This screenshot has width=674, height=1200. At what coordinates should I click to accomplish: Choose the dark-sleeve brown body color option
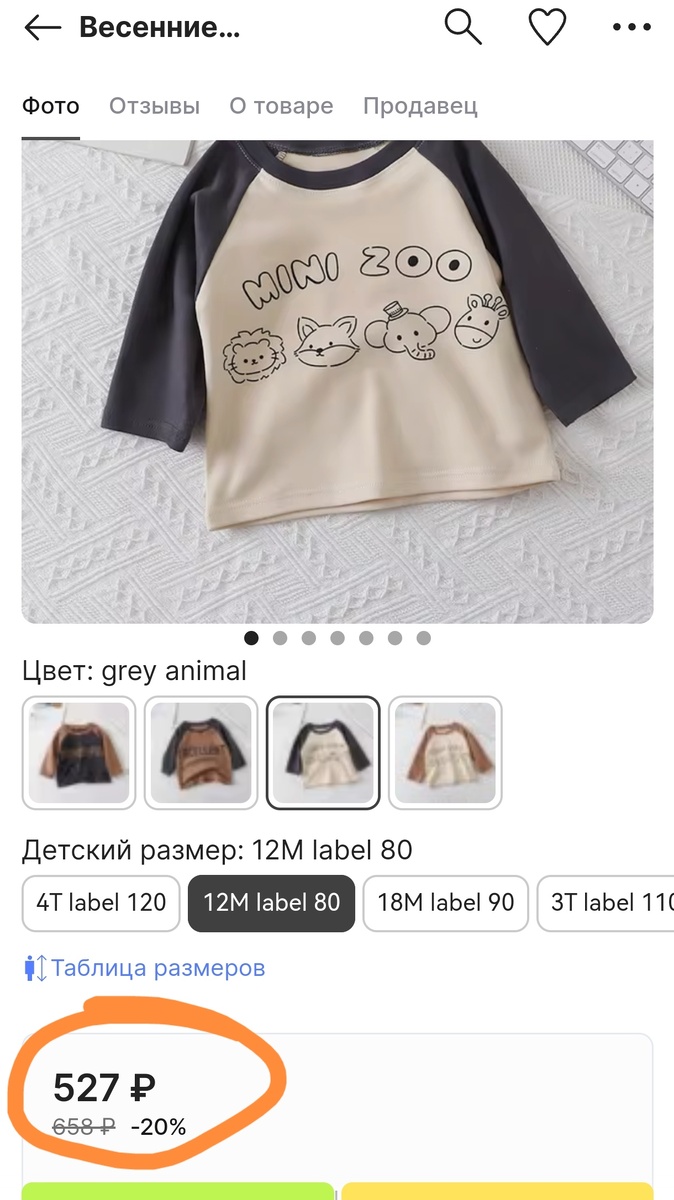tap(201, 753)
